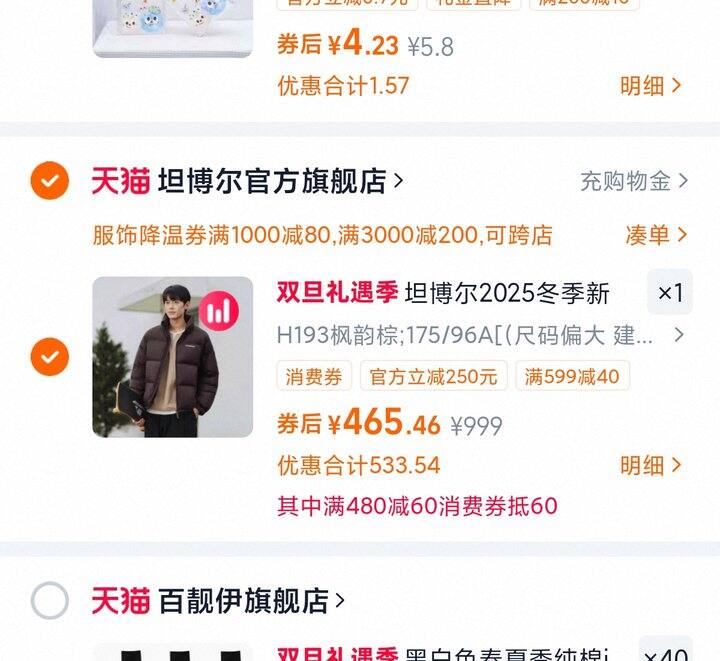The width and height of the screenshot is (720, 661).
Task: Adjust the ×1 quantity of the jacket
Action: pos(669,293)
